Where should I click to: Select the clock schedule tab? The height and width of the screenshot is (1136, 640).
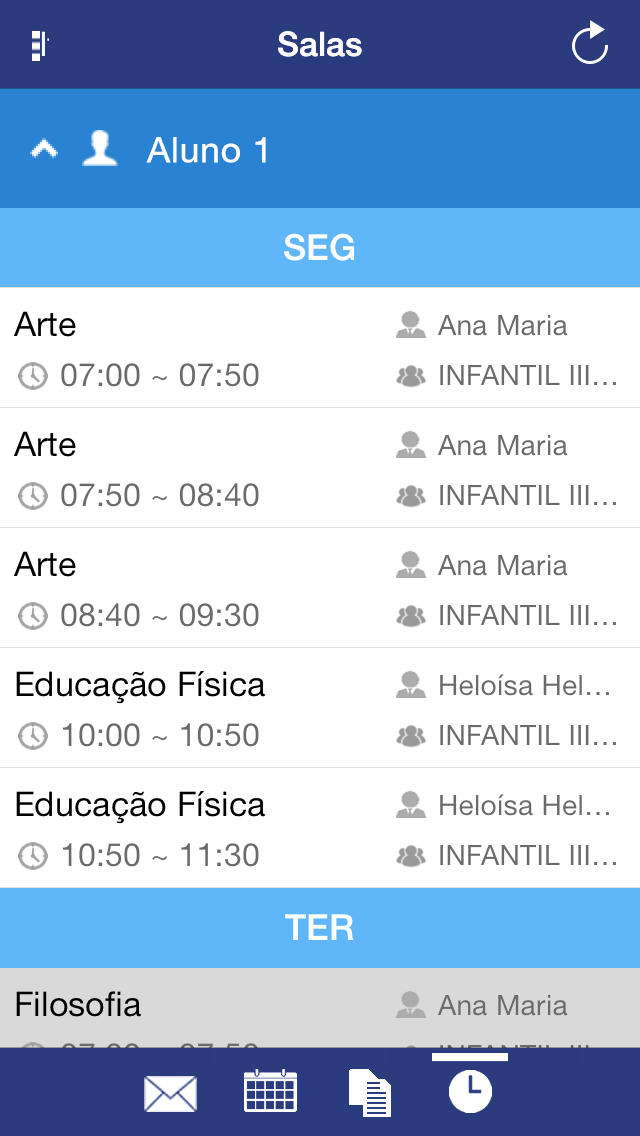tap(470, 1091)
